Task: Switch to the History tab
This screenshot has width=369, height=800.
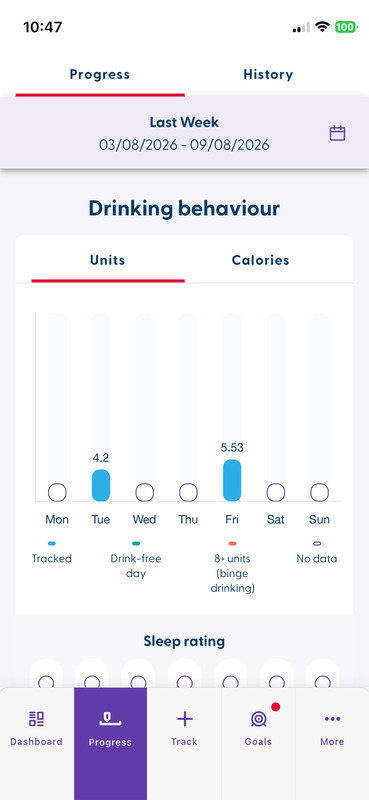Action: (x=268, y=74)
